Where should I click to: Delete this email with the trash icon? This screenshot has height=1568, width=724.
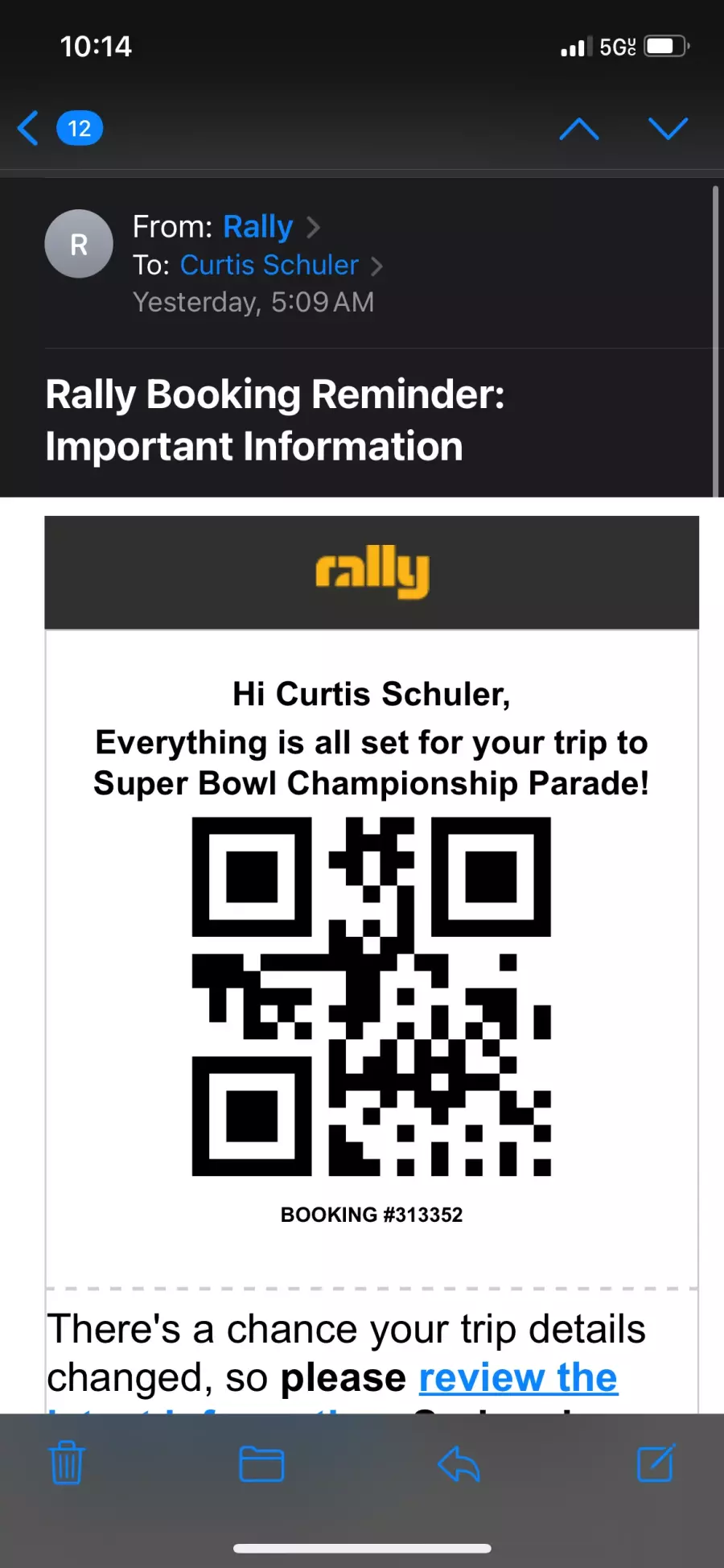pos(67,1463)
